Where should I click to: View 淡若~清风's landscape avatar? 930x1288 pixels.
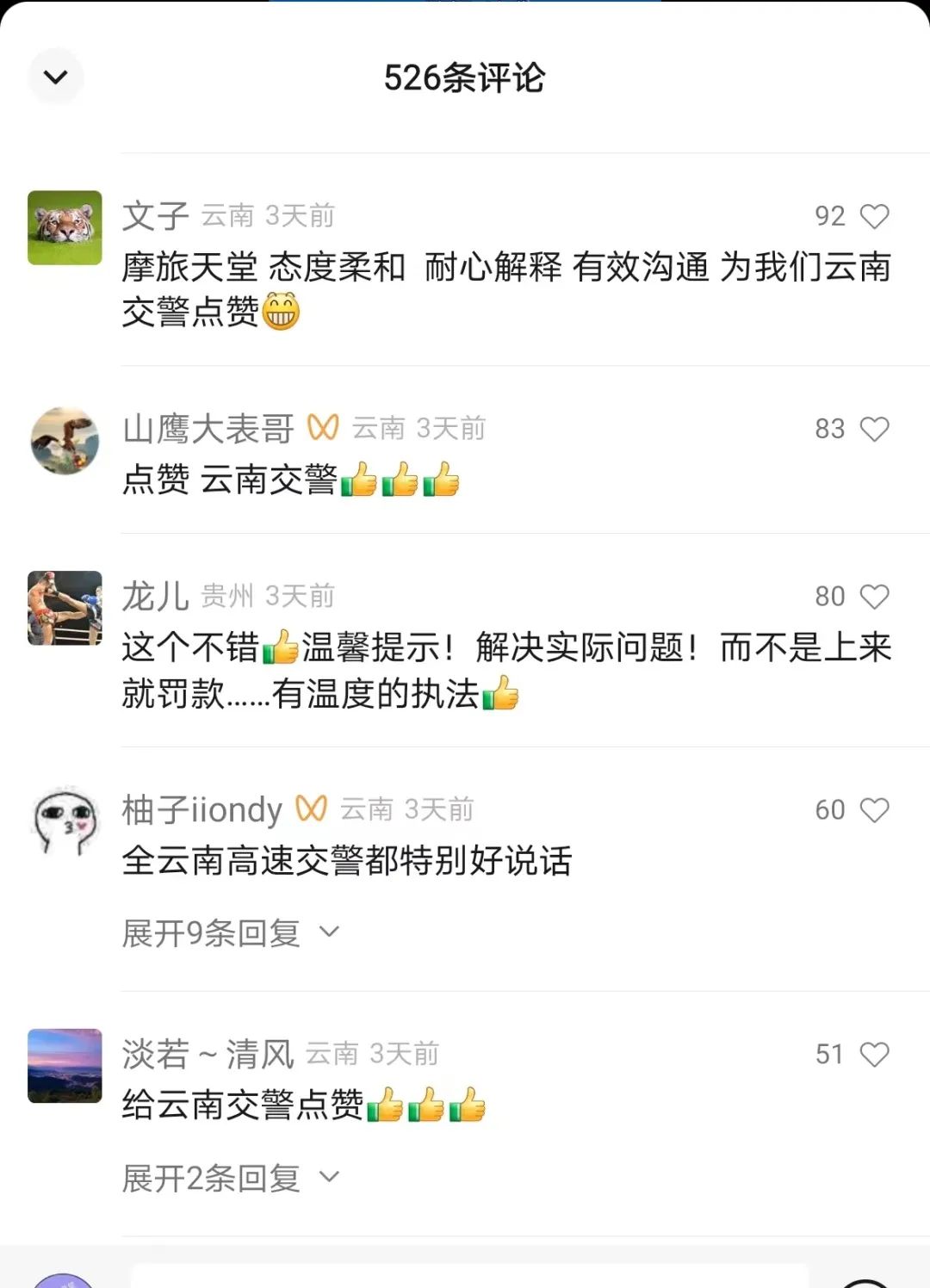(x=65, y=1066)
